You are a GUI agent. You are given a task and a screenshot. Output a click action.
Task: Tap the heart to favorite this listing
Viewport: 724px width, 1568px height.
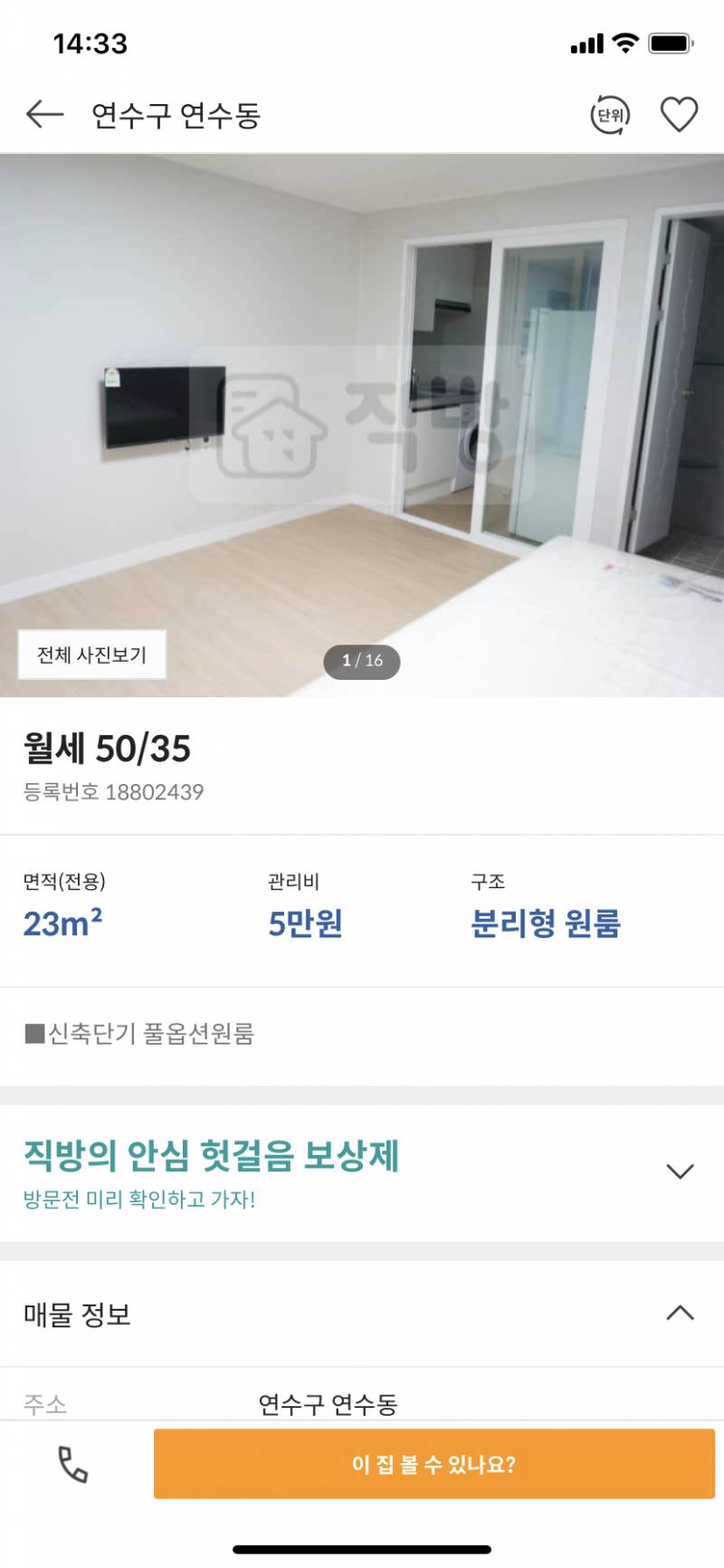[679, 113]
